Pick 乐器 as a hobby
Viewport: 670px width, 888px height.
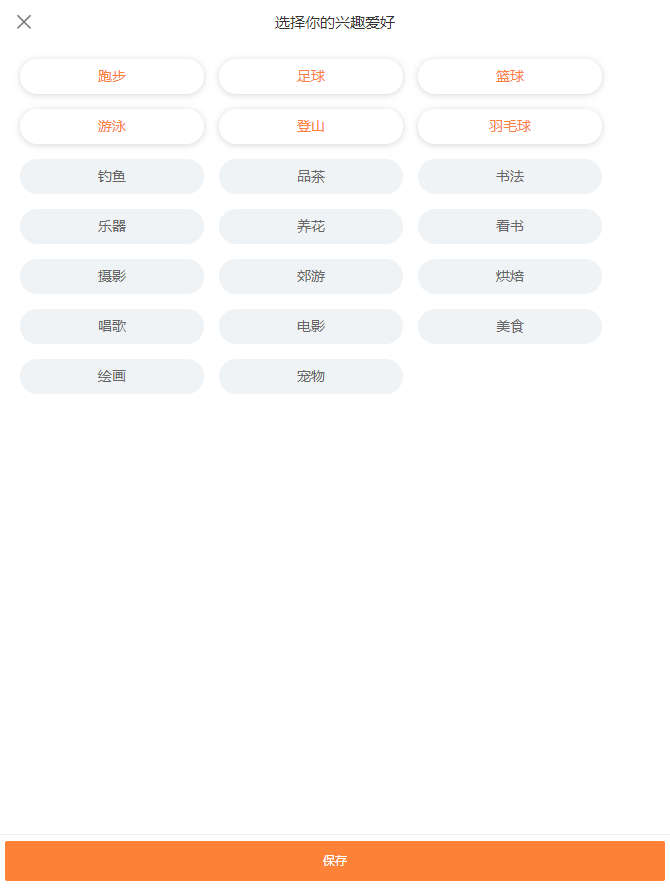112,226
